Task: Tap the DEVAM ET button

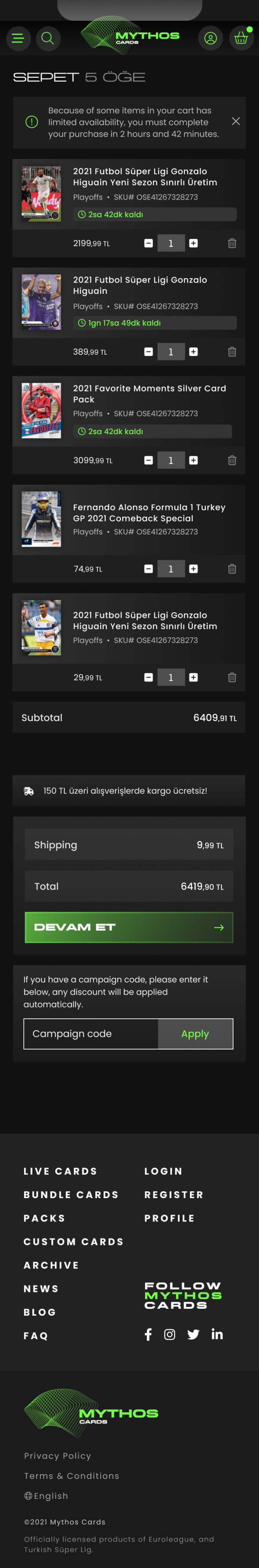Action: point(129,927)
